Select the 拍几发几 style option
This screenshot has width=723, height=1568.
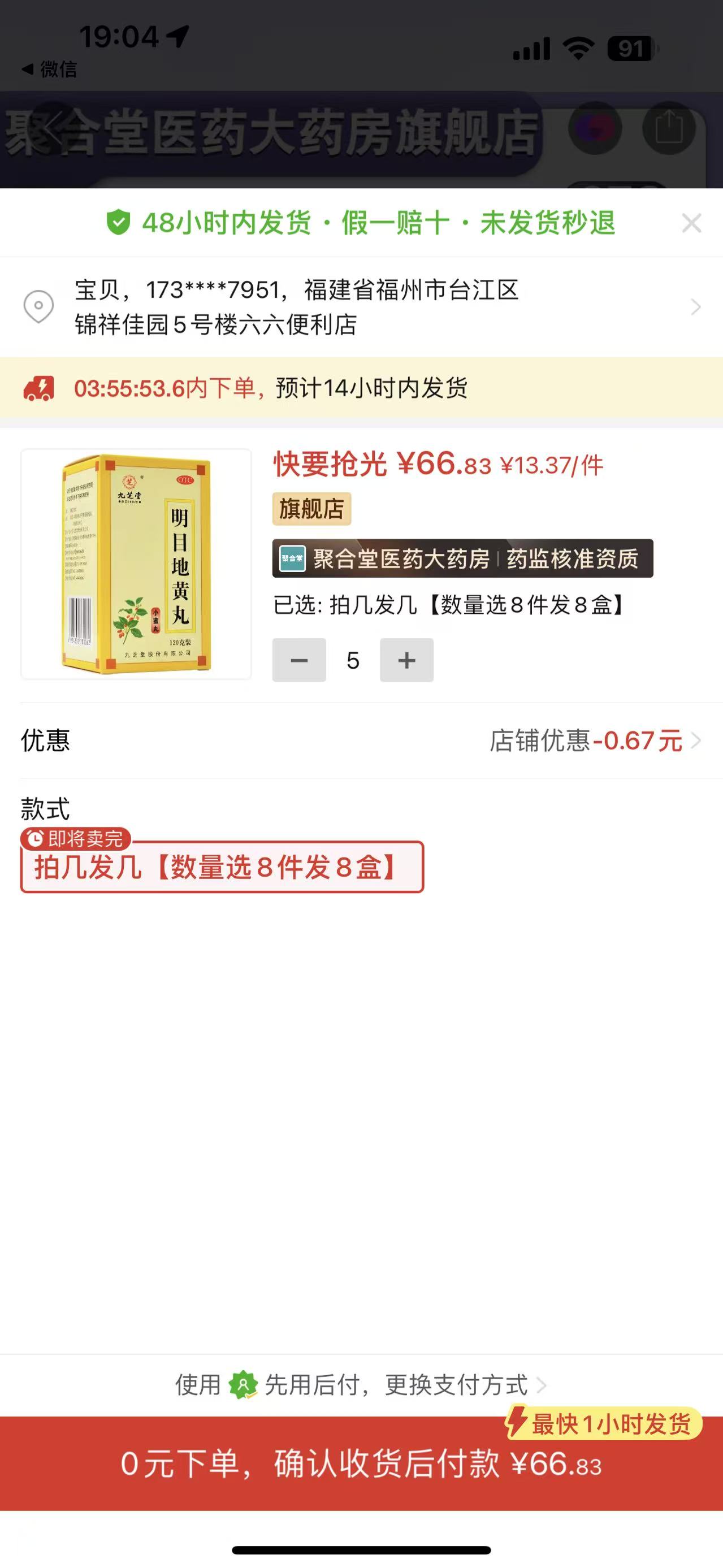pyautogui.click(x=222, y=867)
